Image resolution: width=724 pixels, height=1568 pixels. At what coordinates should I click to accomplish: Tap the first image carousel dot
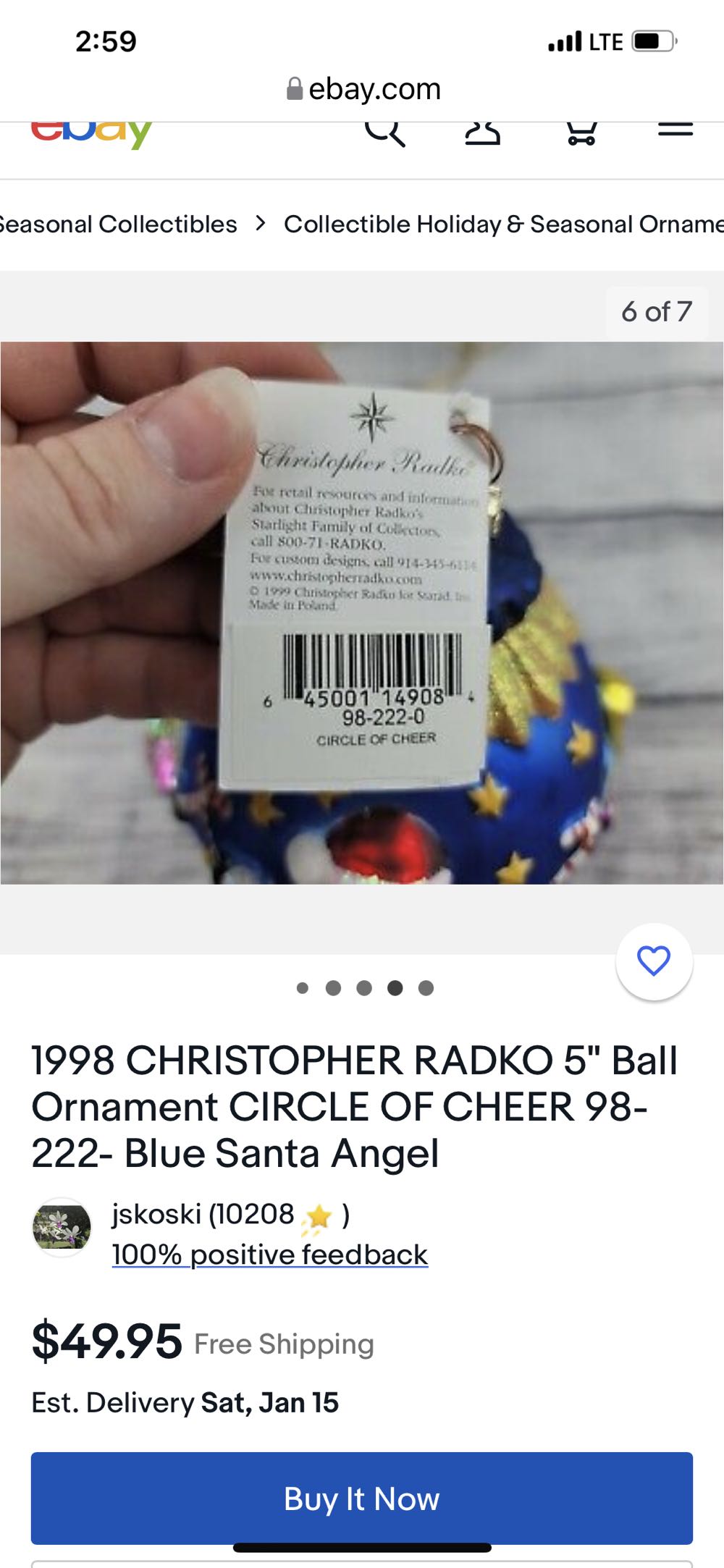tap(303, 986)
